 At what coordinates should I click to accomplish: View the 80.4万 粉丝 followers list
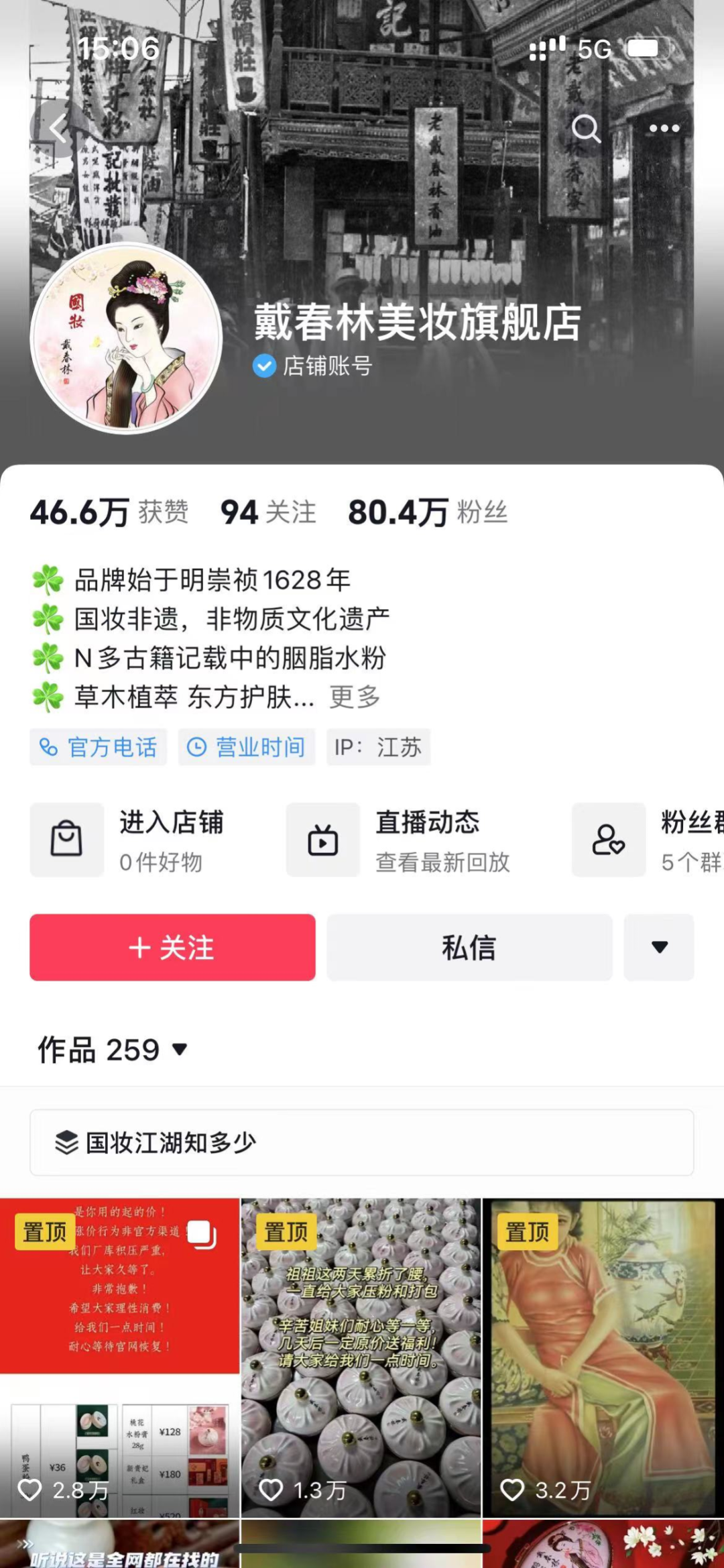[428, 512]
